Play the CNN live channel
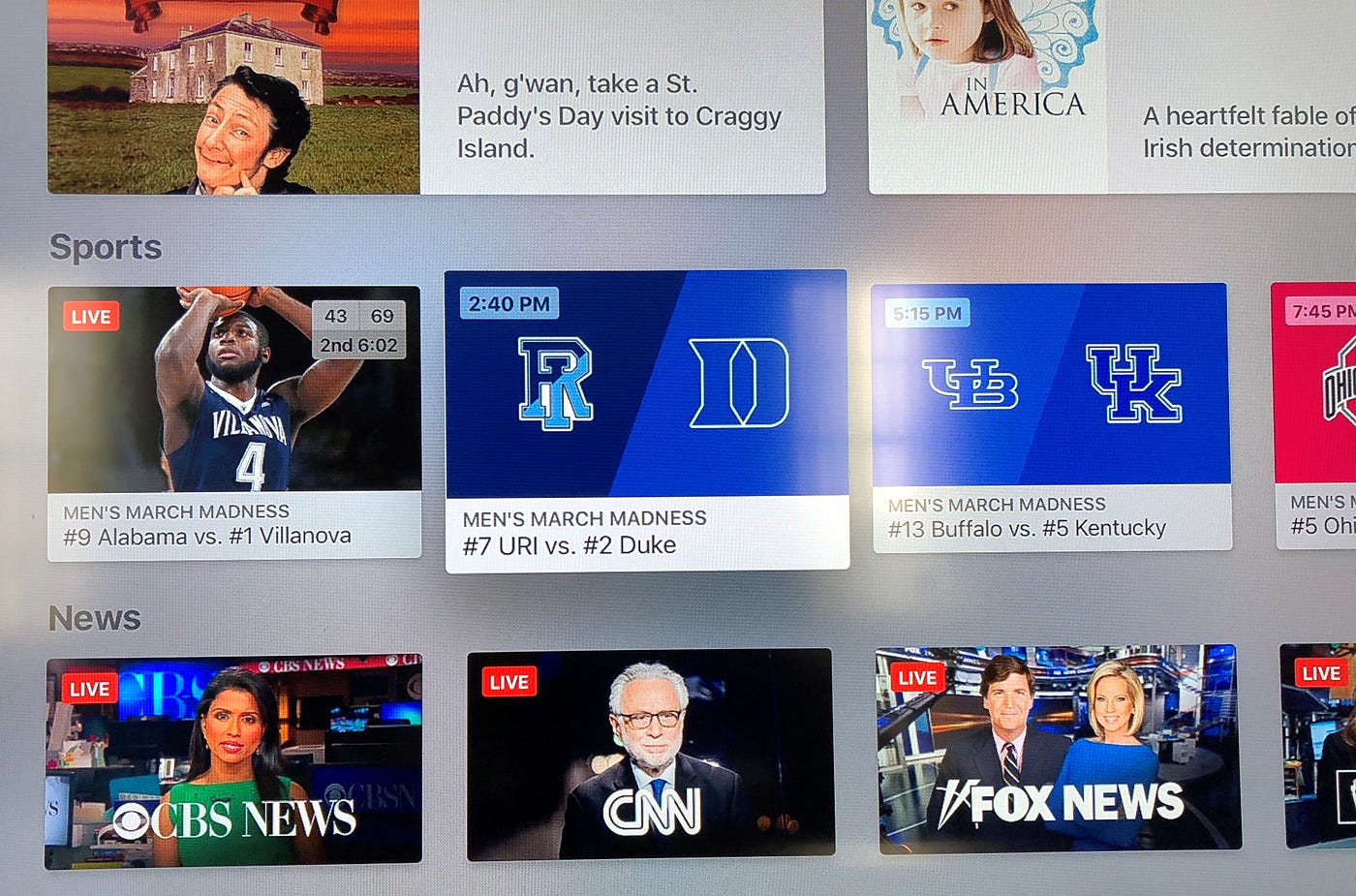Image resolution: width=1356 pixels, height=896 pixels. point(650,754)
